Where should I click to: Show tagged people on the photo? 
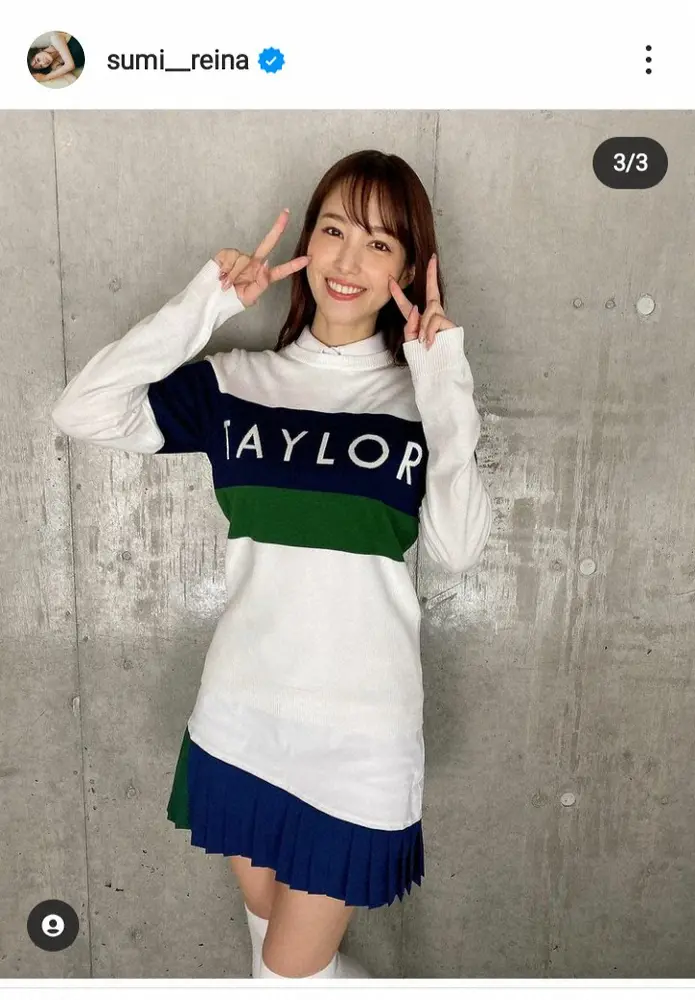(x=53, y=925)
